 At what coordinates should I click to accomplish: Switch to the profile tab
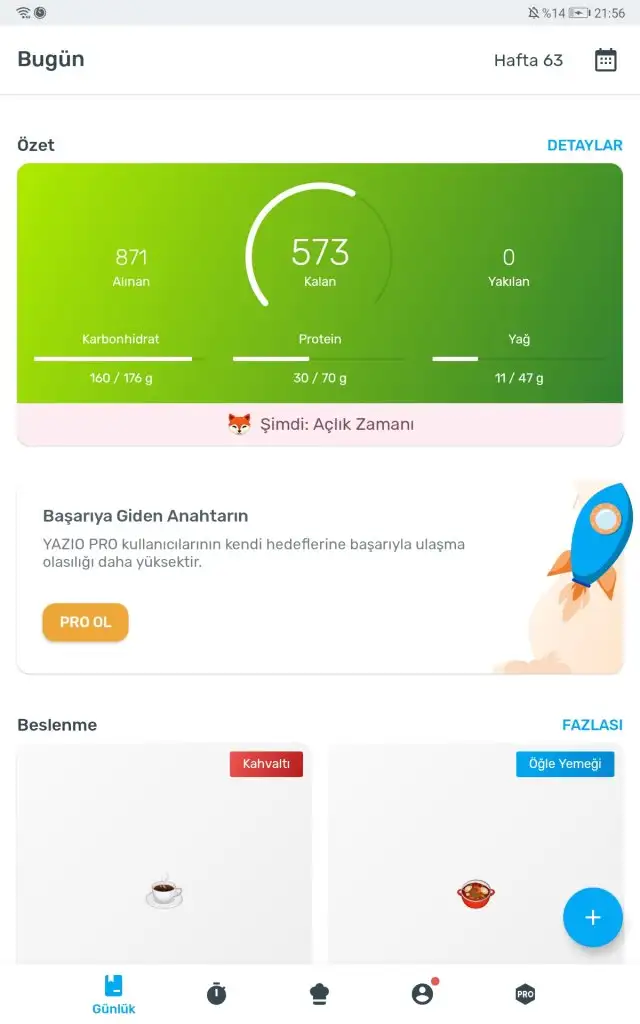(422, 994)
